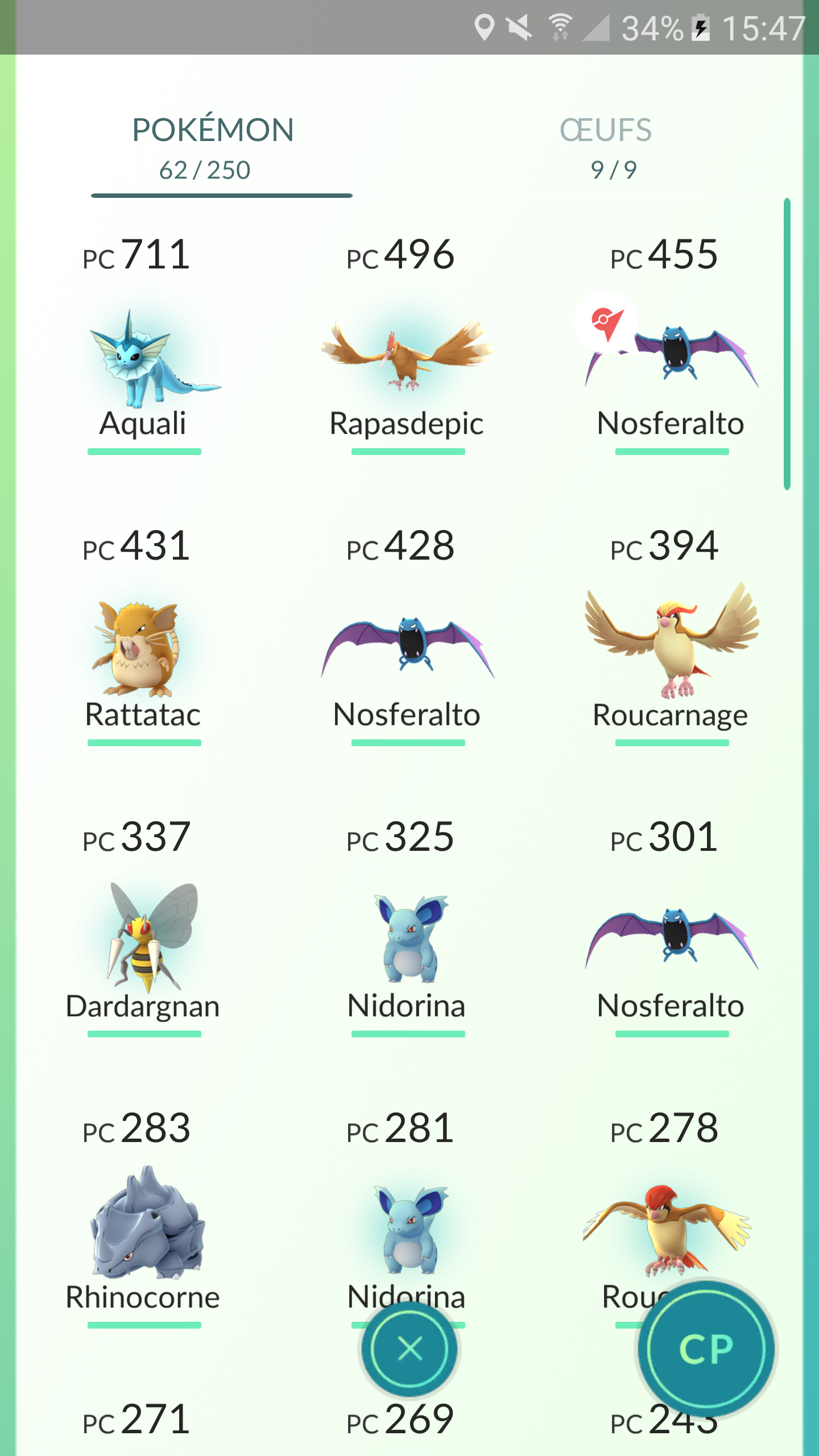
Task: Select Dardargnan with PC 337
Action: 143,938
